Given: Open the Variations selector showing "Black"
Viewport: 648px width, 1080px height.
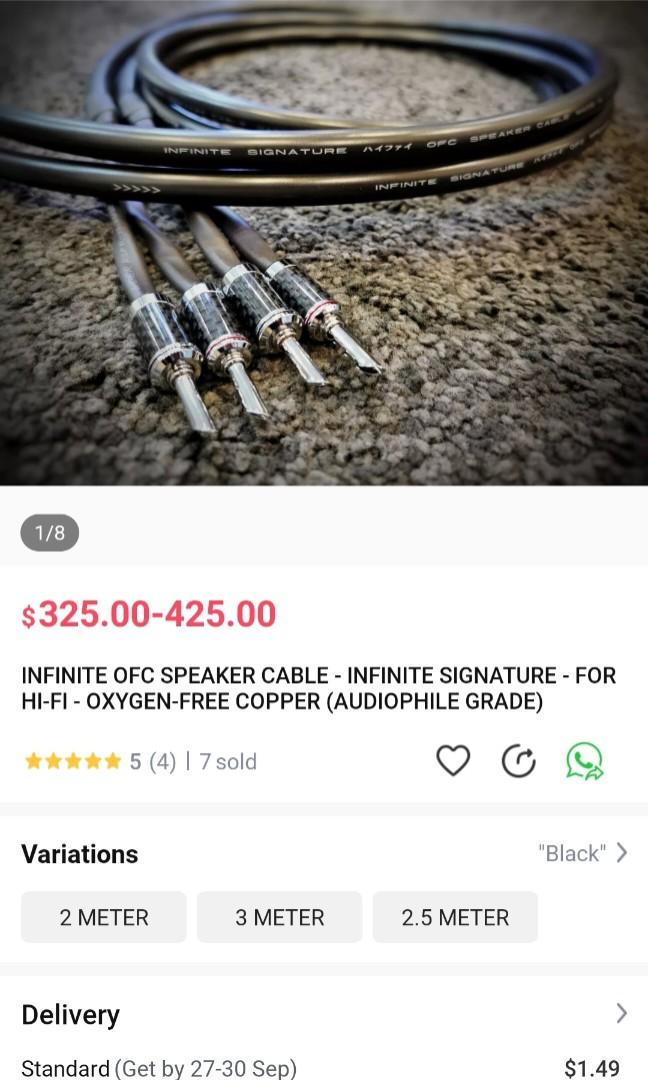Looking at the screenshot, I should click(x=583, y=853).
